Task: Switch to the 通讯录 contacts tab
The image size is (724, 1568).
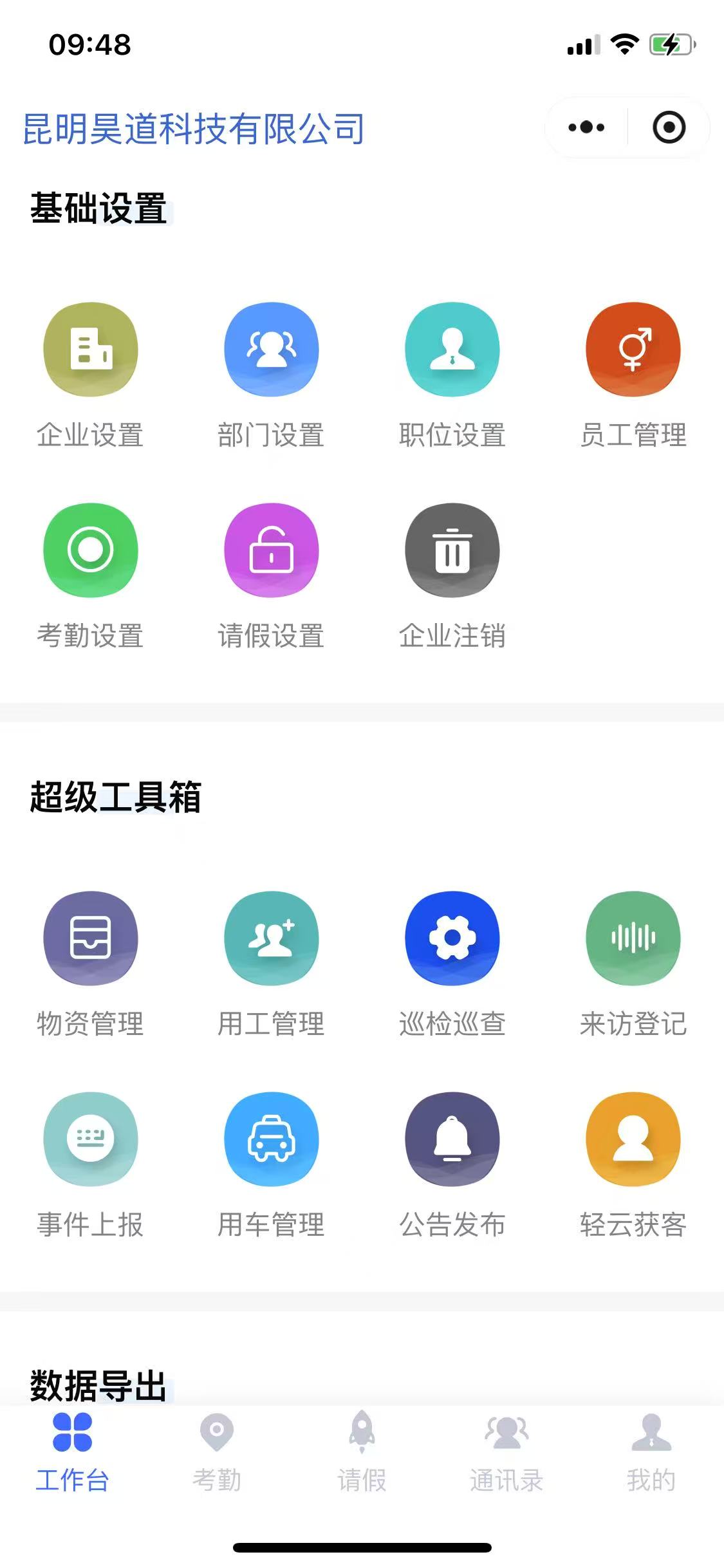Action: pos(506,1451)
